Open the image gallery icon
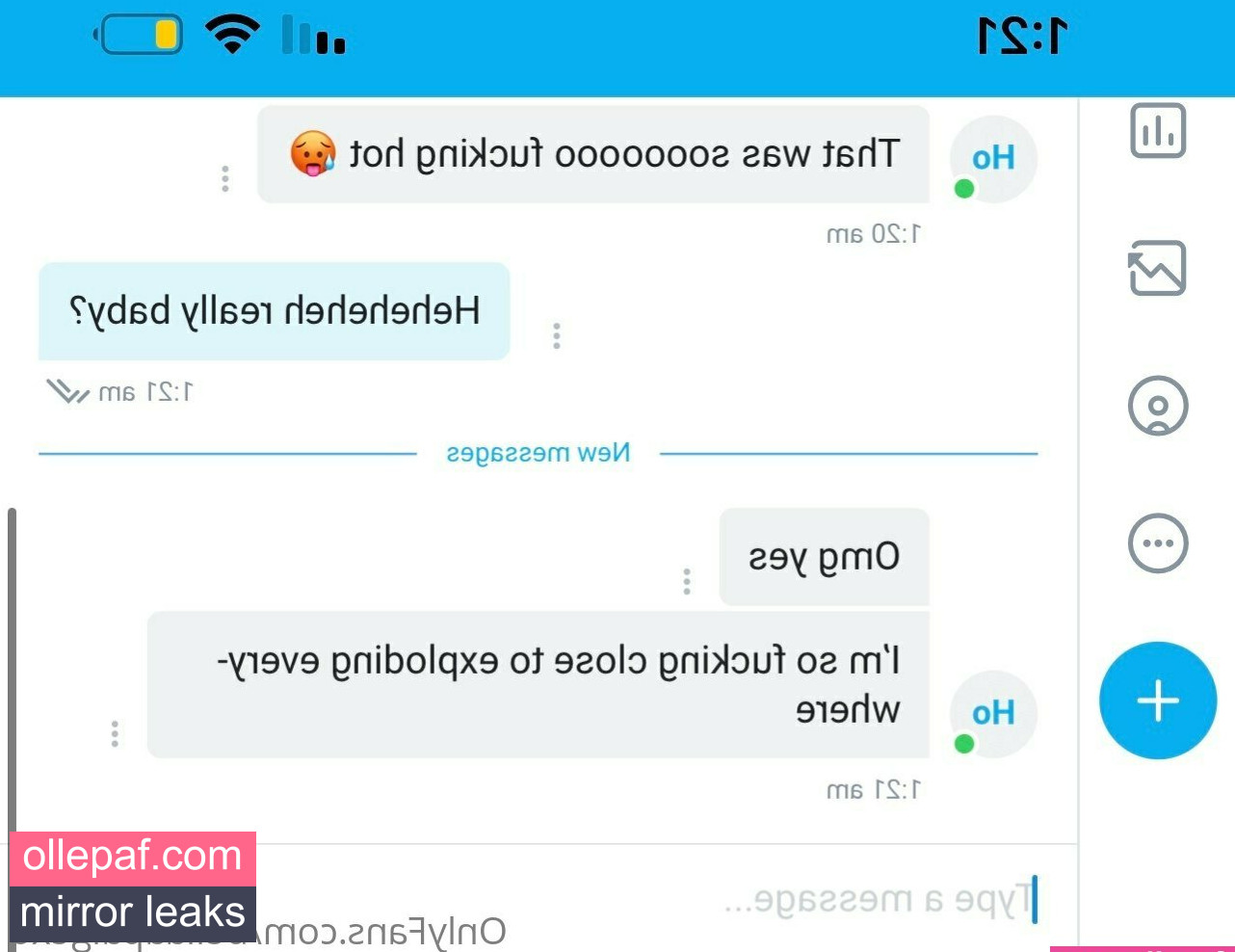The width and height of the screenshot is (1235, 952). [1157, 268]
